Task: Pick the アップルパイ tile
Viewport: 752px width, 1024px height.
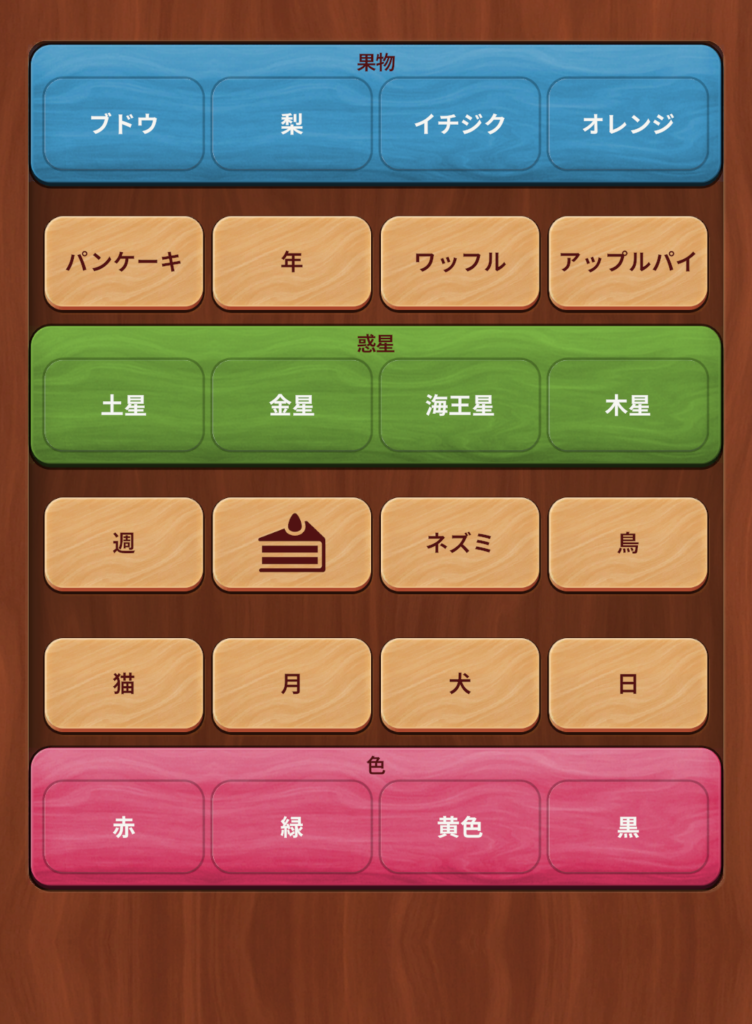Action: click(x=628, y=262)
